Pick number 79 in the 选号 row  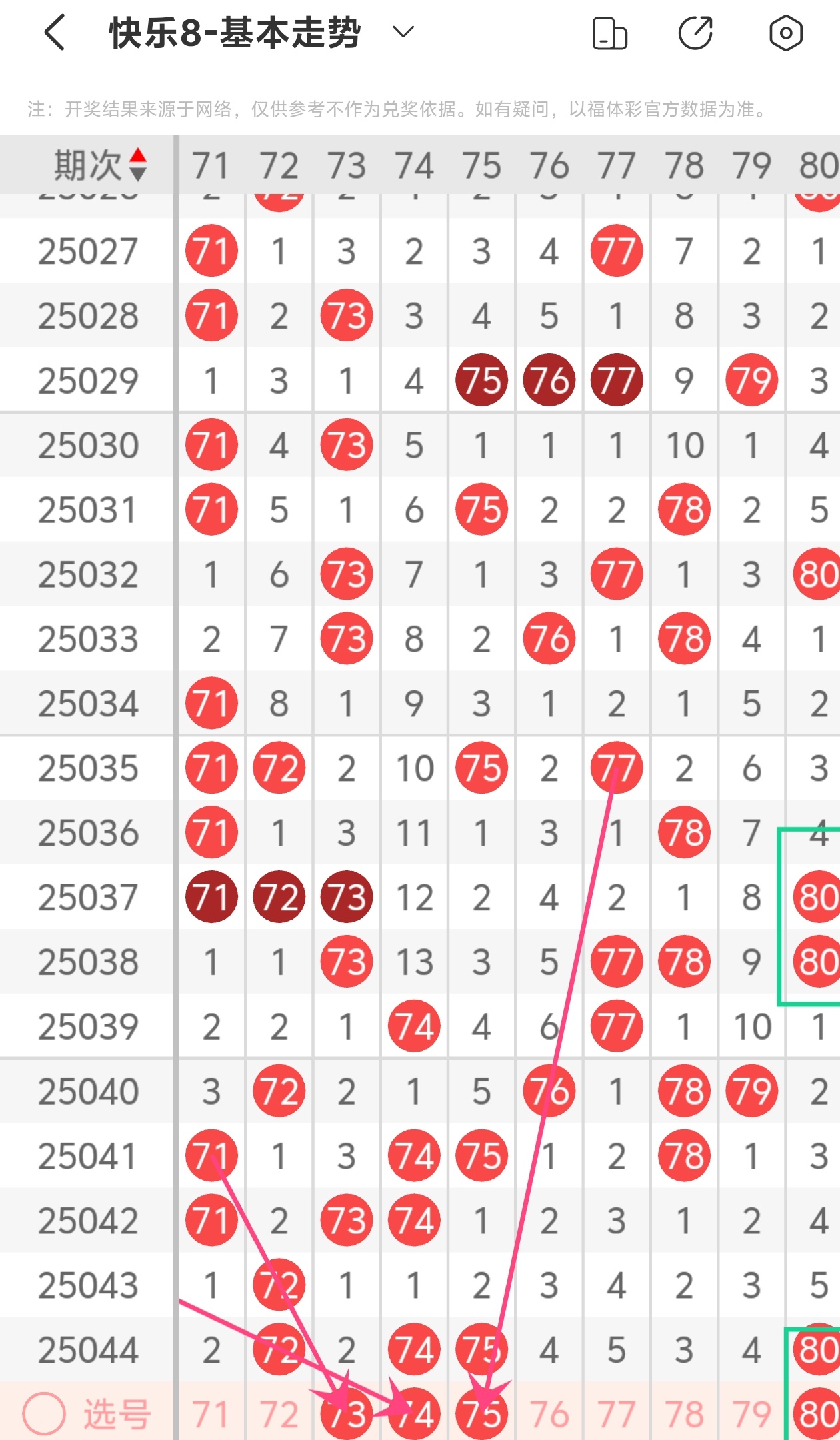pos(751,1414)
